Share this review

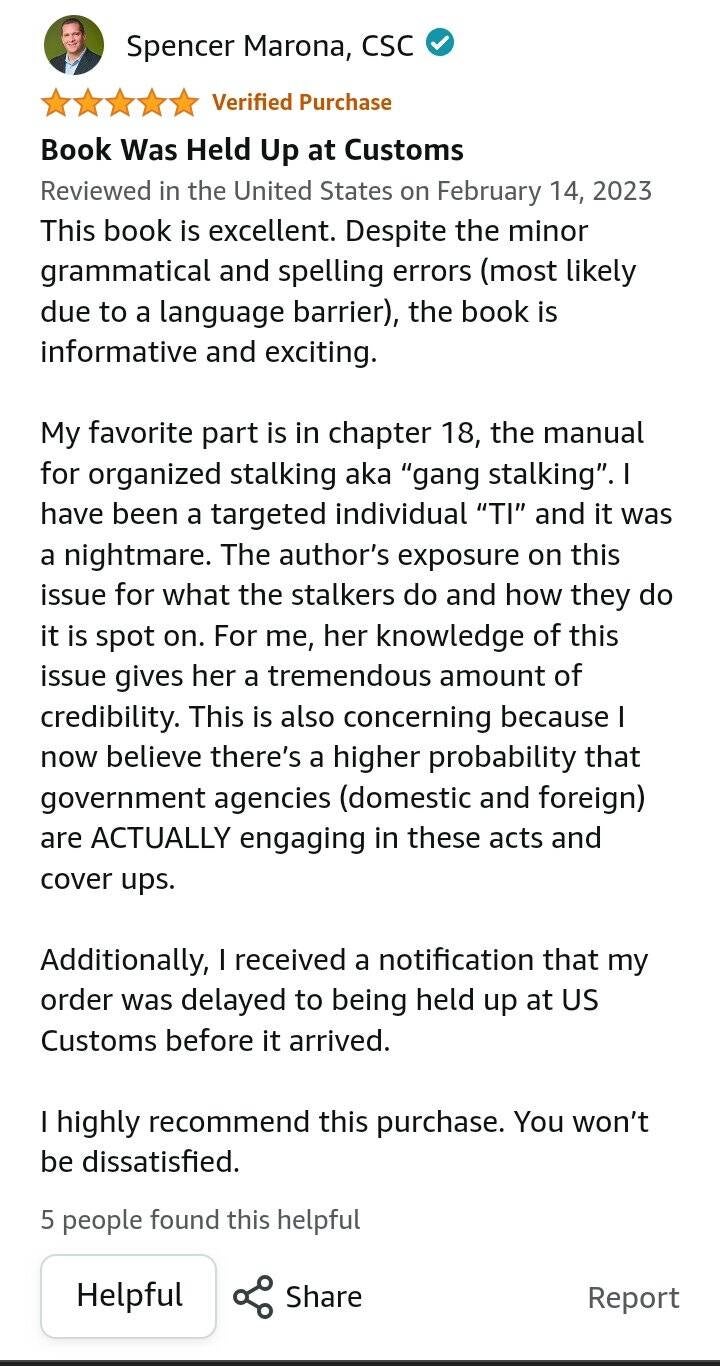(298, 1297)
